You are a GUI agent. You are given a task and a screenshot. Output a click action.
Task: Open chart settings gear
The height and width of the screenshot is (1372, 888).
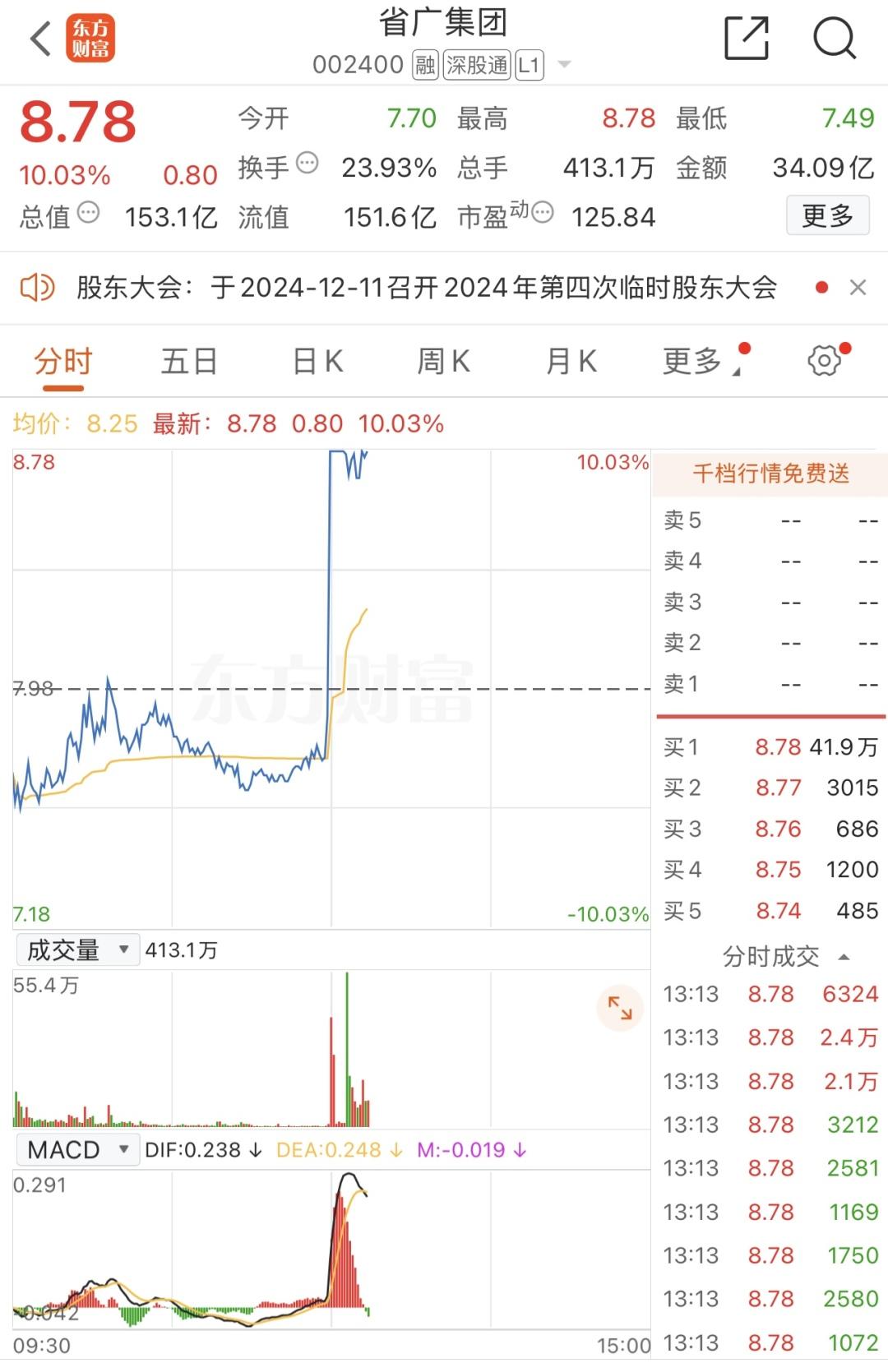[825, 360]
